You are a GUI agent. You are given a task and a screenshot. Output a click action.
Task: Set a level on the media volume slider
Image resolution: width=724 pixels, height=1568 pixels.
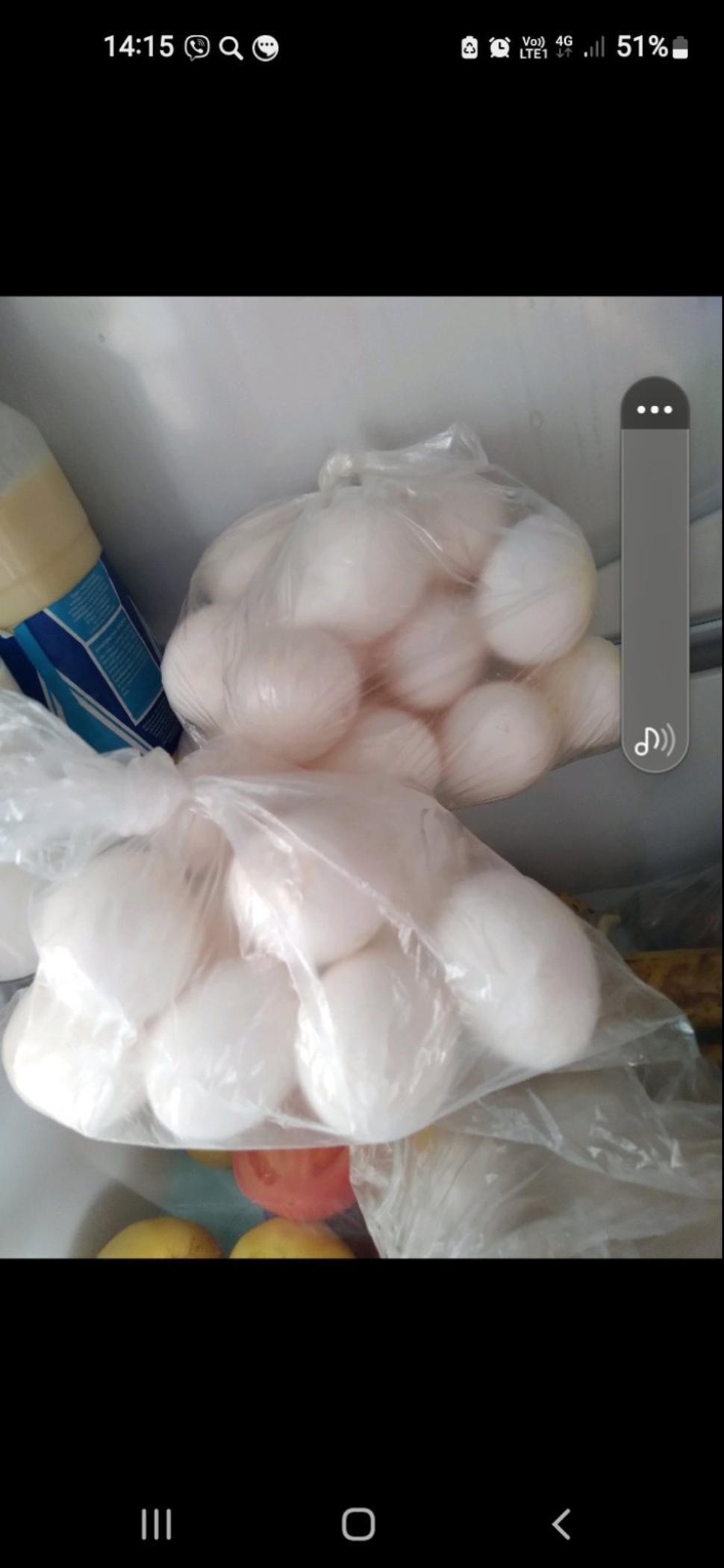click(654, 575)
